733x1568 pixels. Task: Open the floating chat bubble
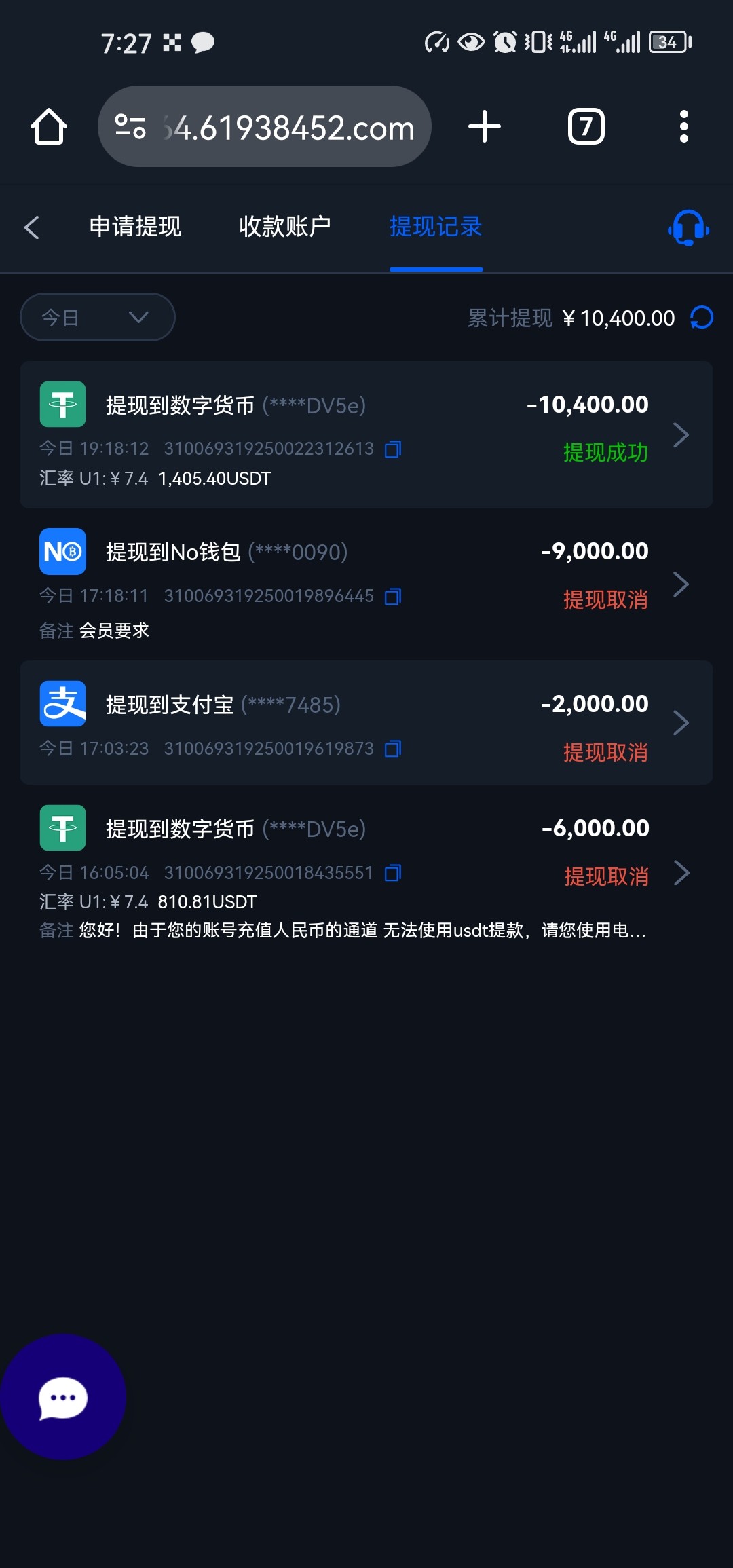coord(62,1398)
